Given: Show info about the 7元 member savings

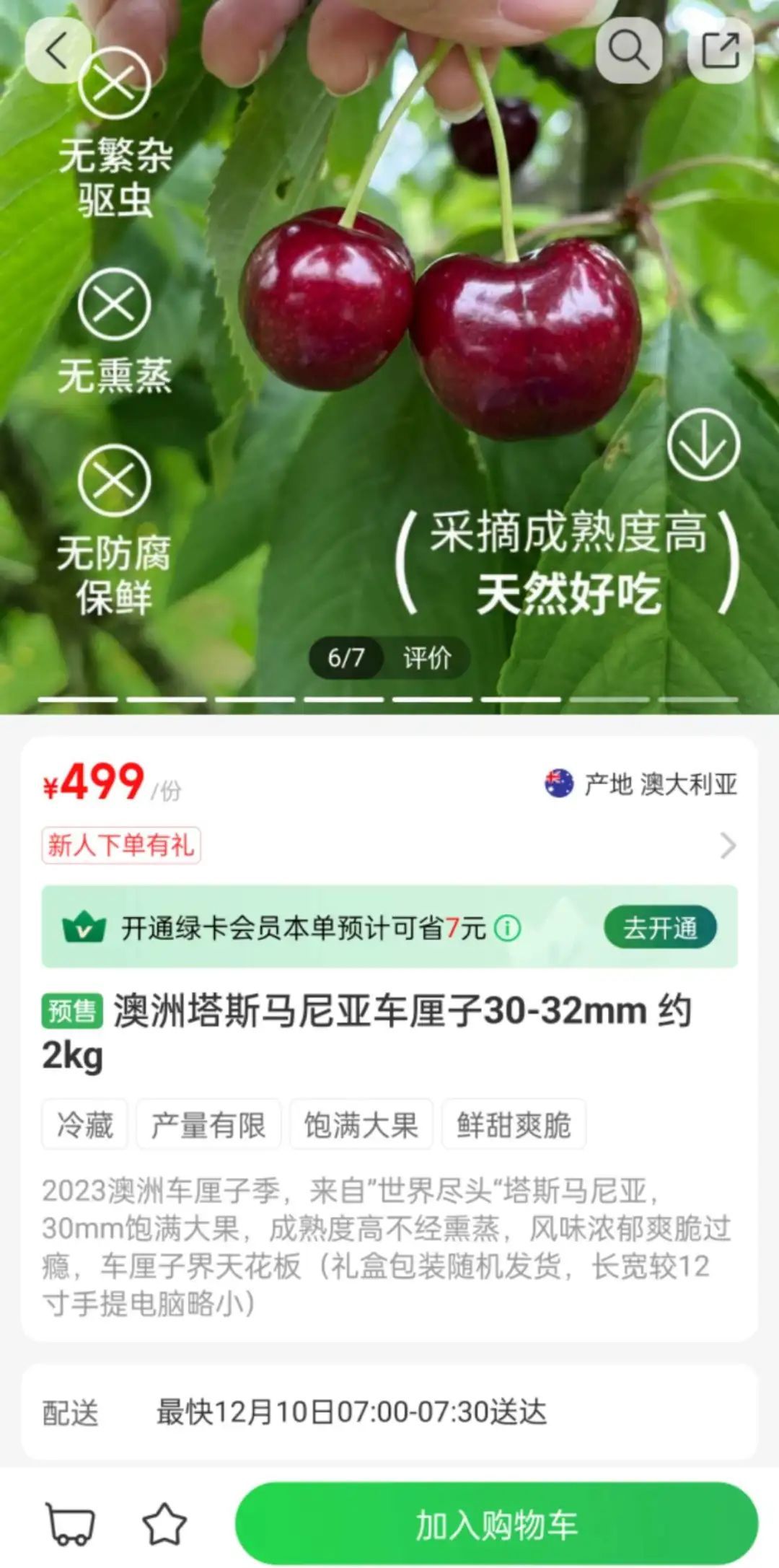Looking at the screenshot, I should pyautogui.click(x=508, y=928).
